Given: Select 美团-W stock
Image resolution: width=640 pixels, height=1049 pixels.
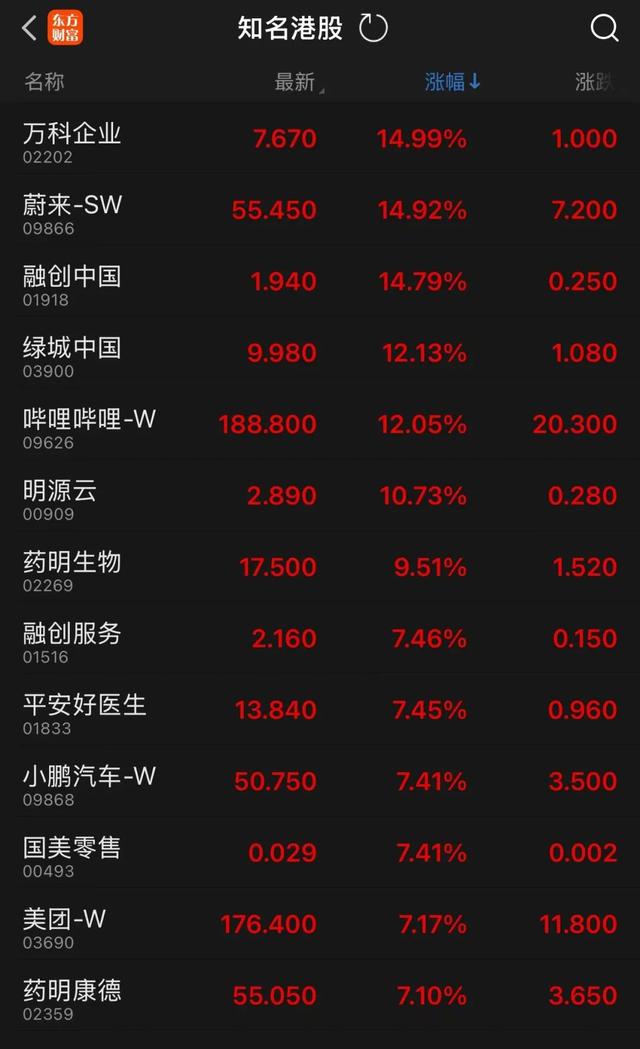Looking at the screenshot, I should tap(320, 927).
